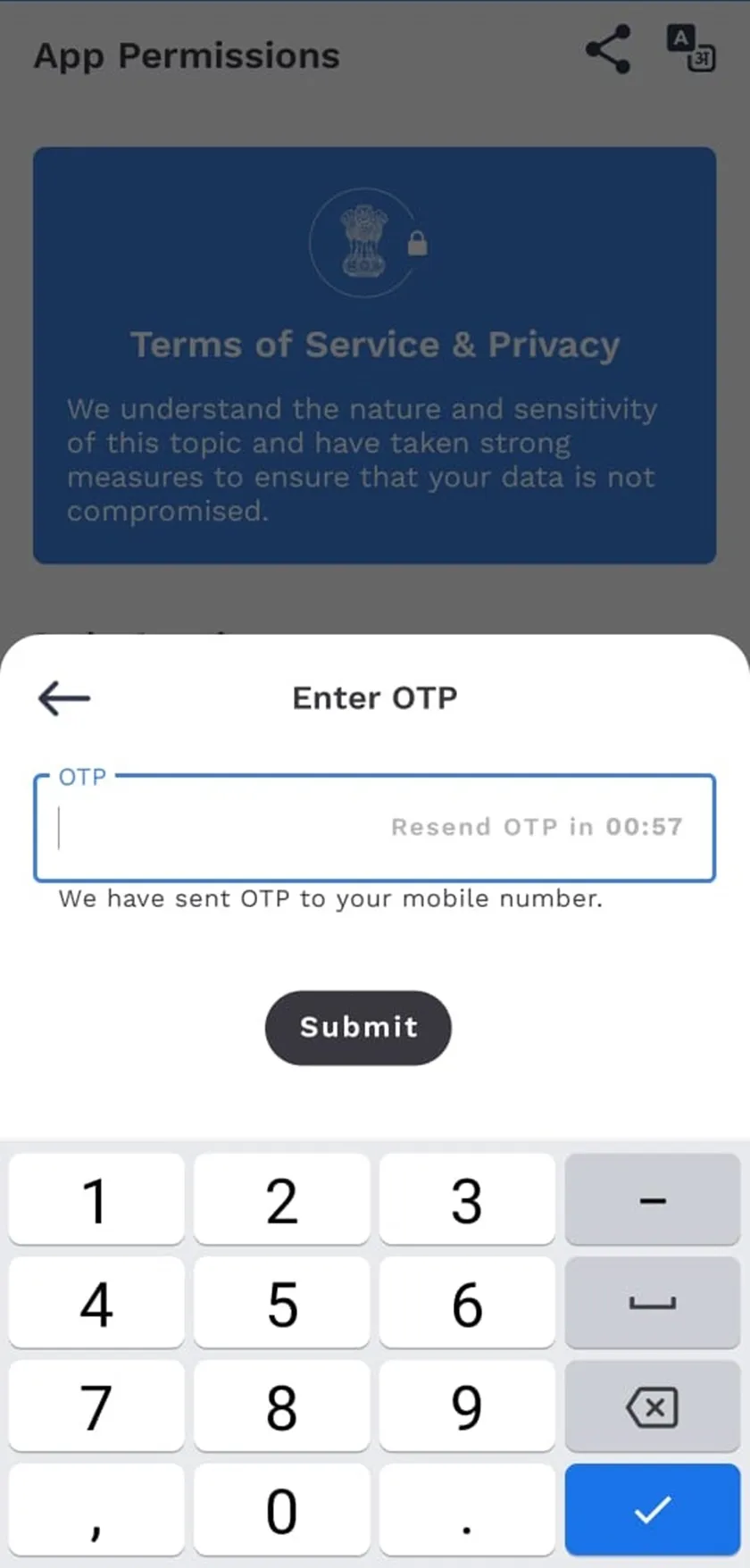
Task: Share the App Permissions page
Action: (x=609, y=50)
